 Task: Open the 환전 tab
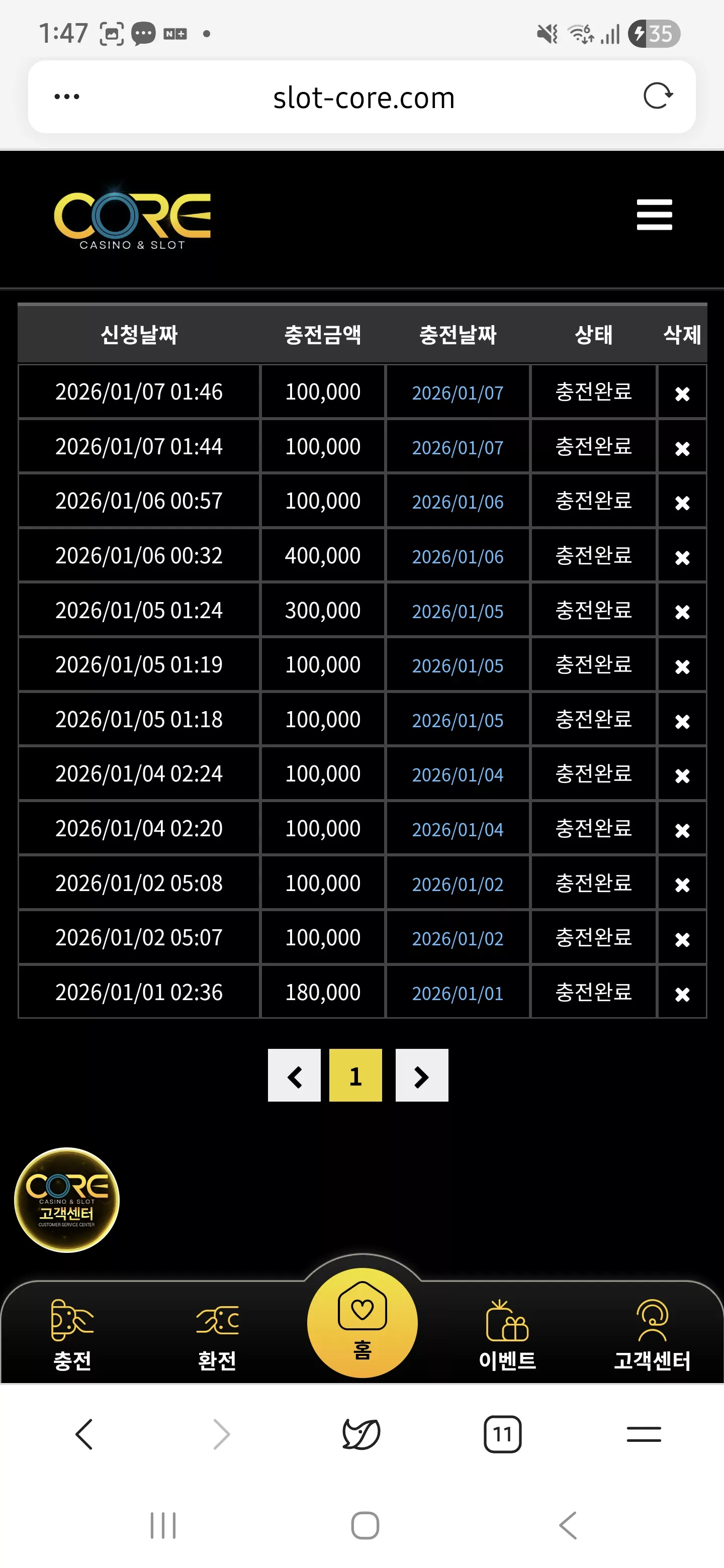[217, 1335]
